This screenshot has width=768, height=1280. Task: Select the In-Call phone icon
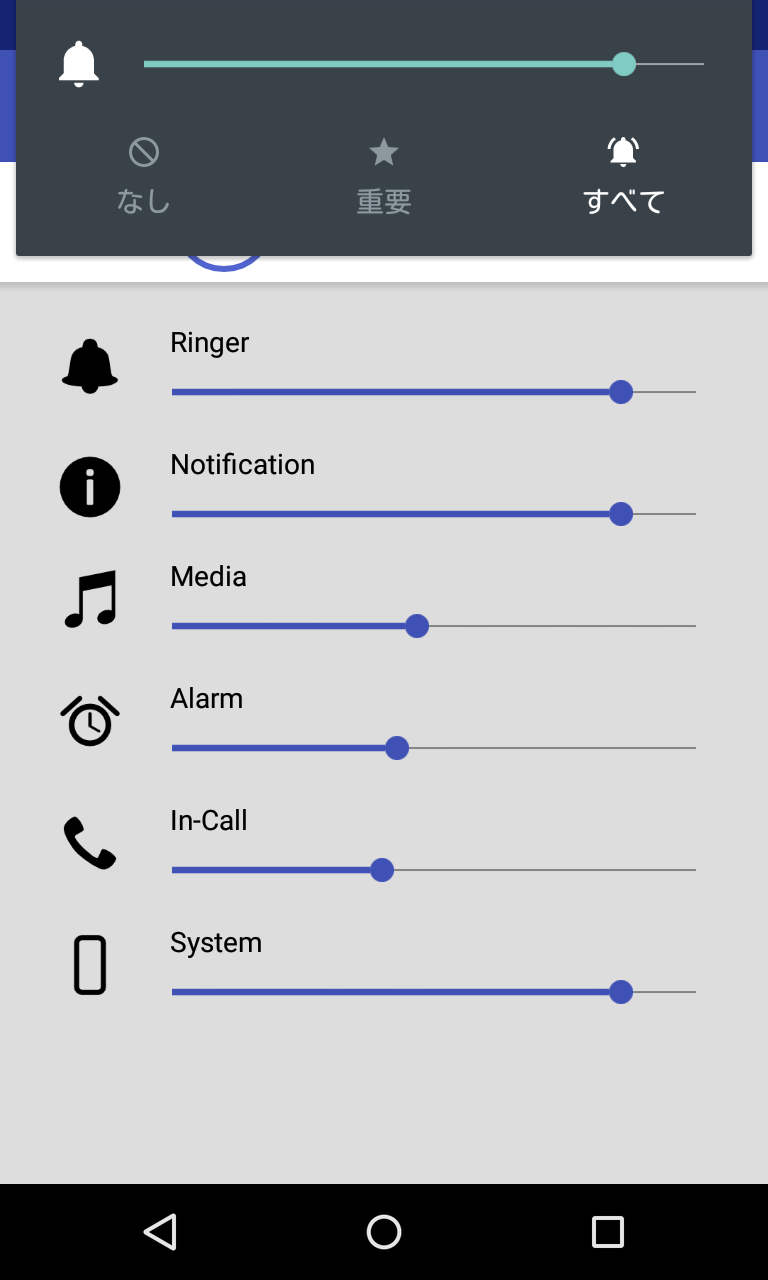point(90,842)
